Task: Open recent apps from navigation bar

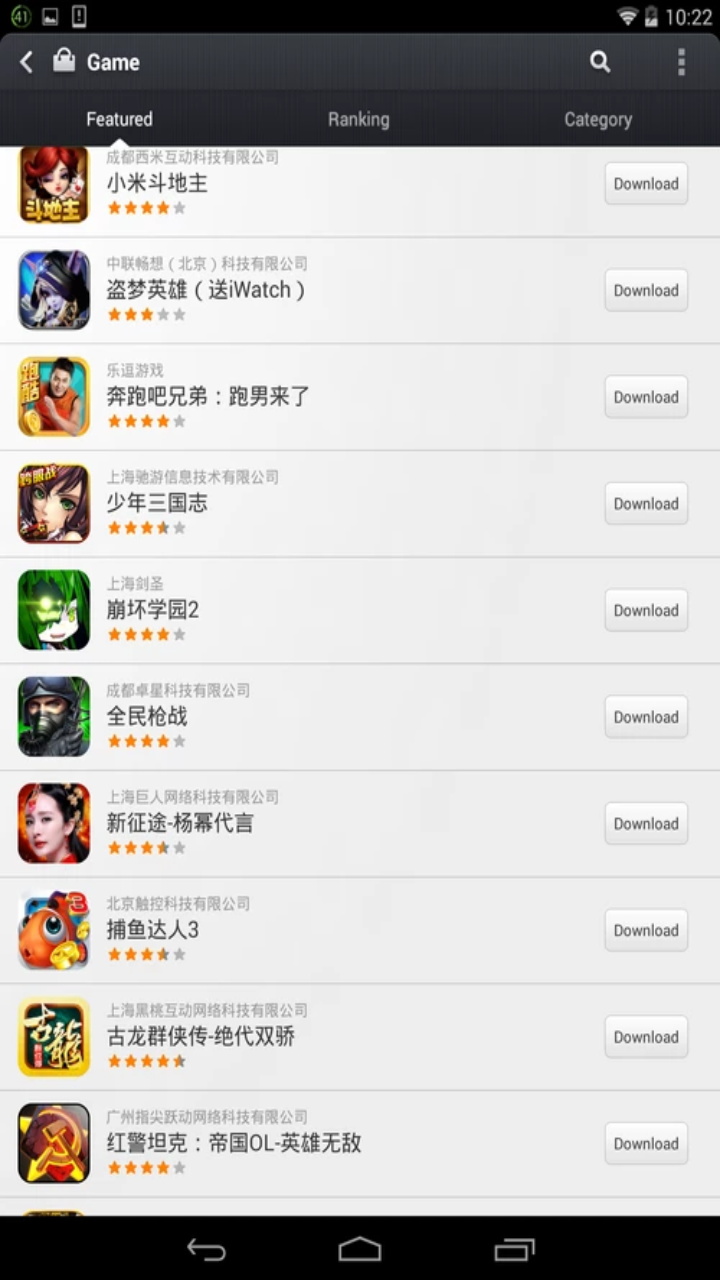Action: [515, 1249]
